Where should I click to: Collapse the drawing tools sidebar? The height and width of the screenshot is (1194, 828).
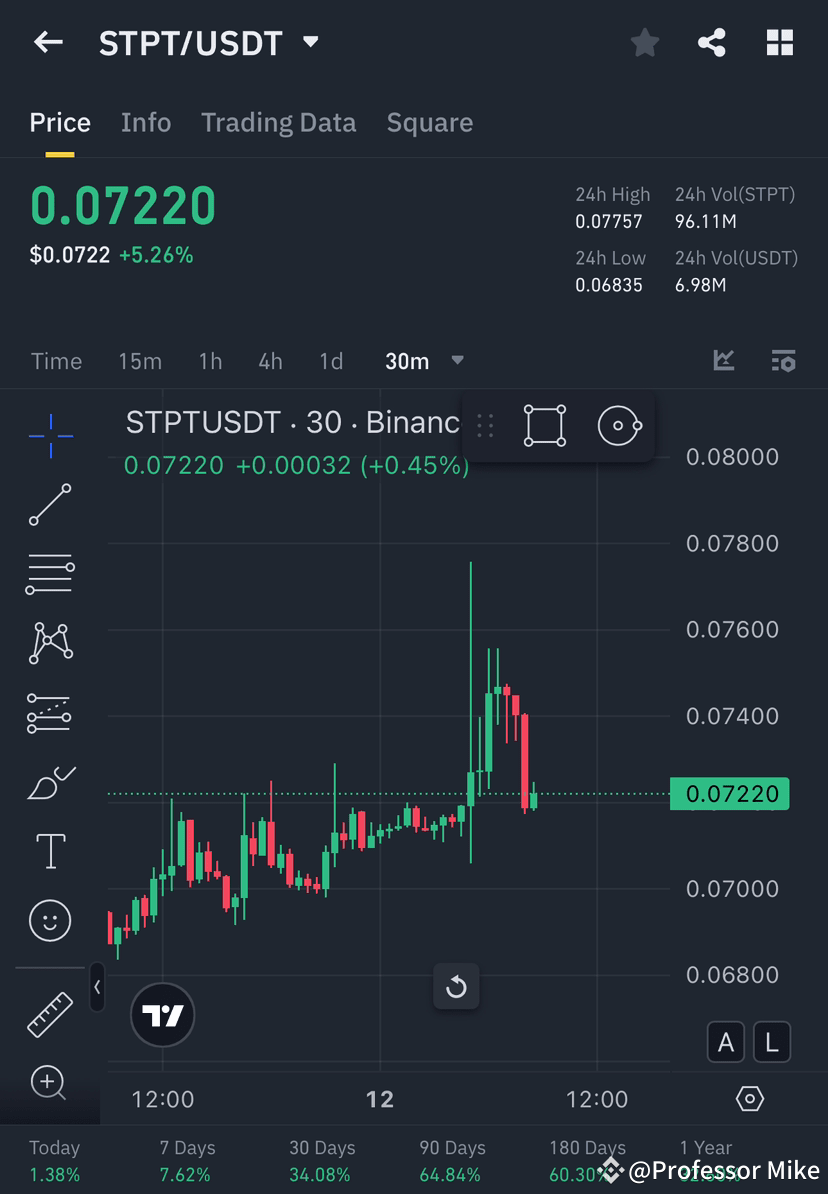tap(97, 988)
